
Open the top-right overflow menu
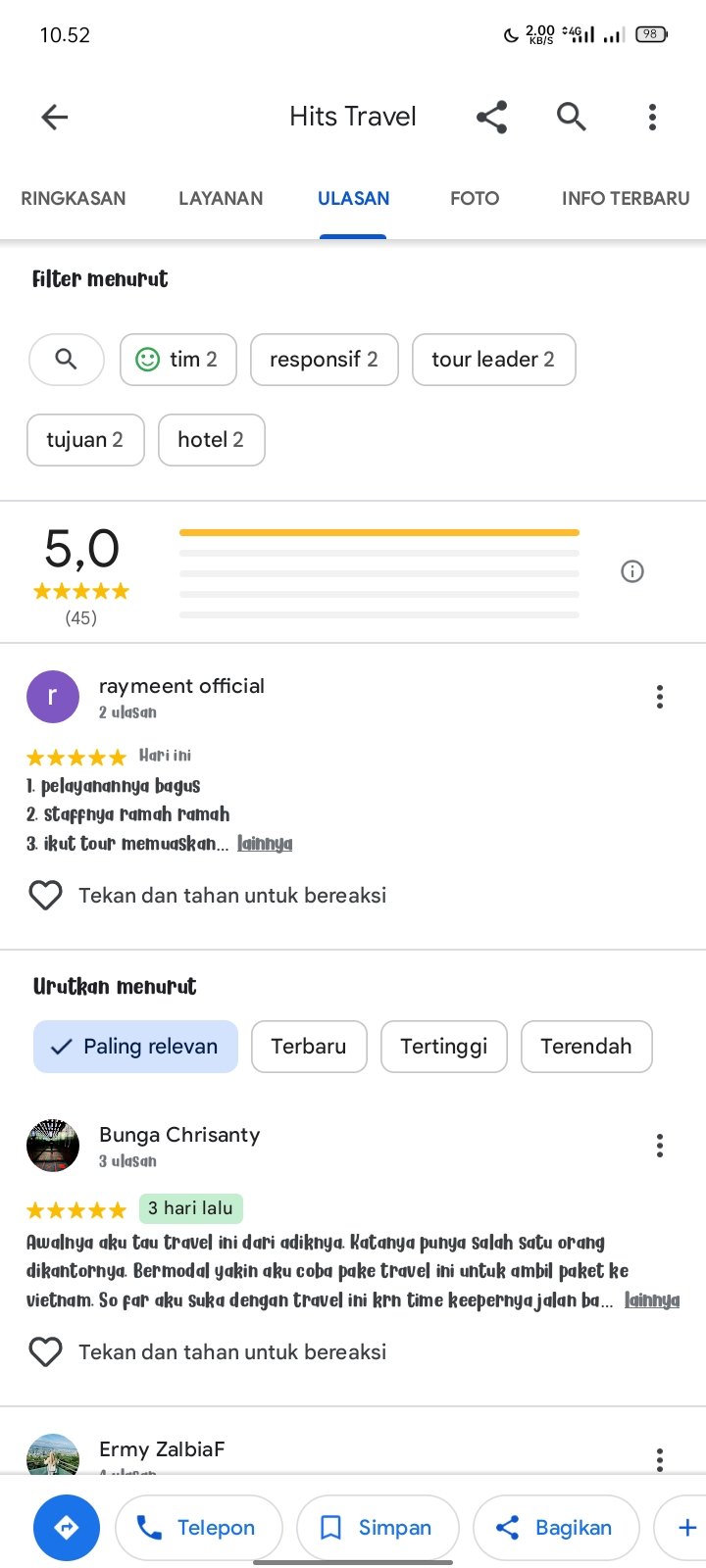652,117
